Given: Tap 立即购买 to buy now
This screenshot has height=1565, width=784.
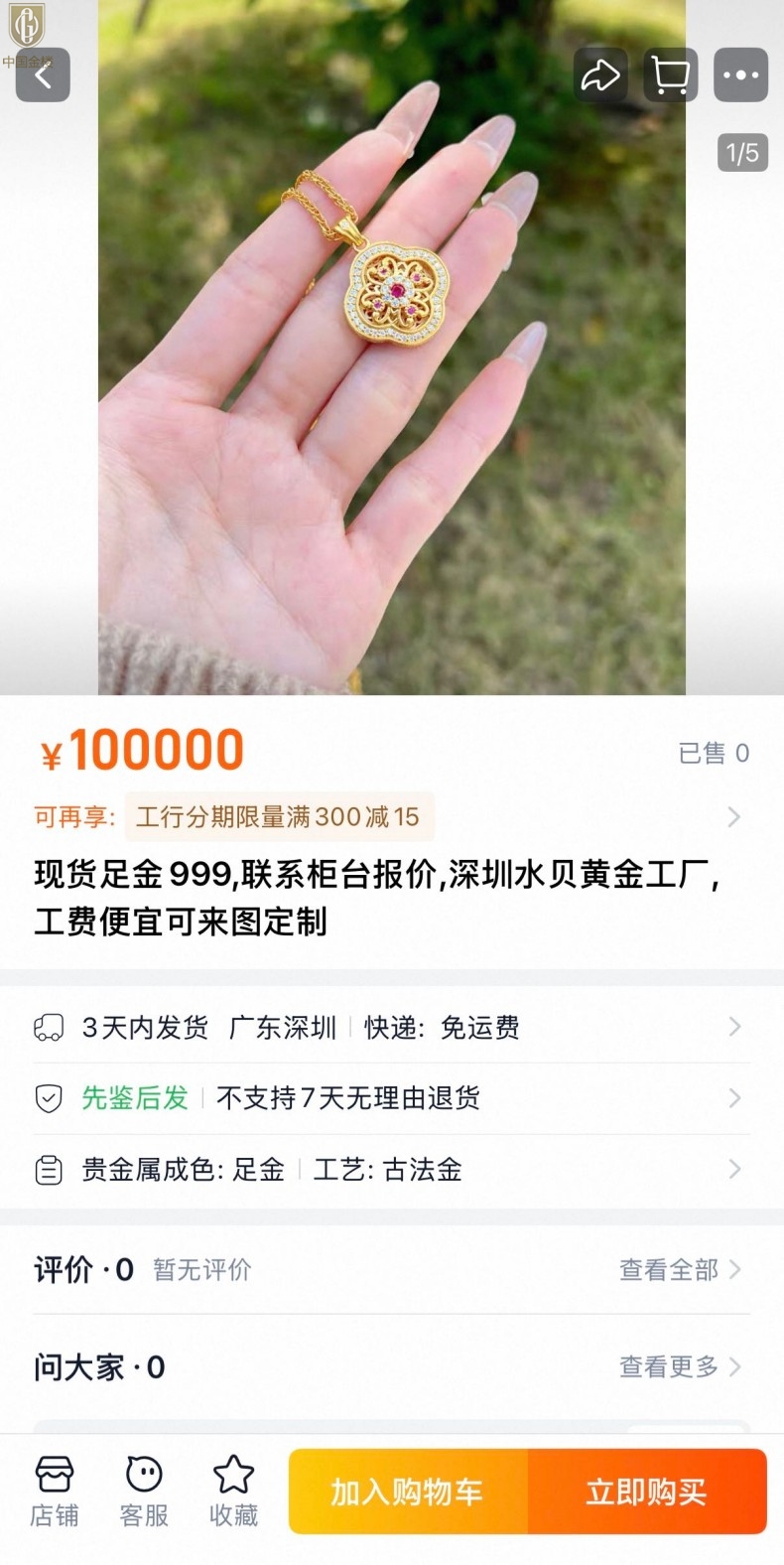Looking at the screenshot, I should (647, 1492).
